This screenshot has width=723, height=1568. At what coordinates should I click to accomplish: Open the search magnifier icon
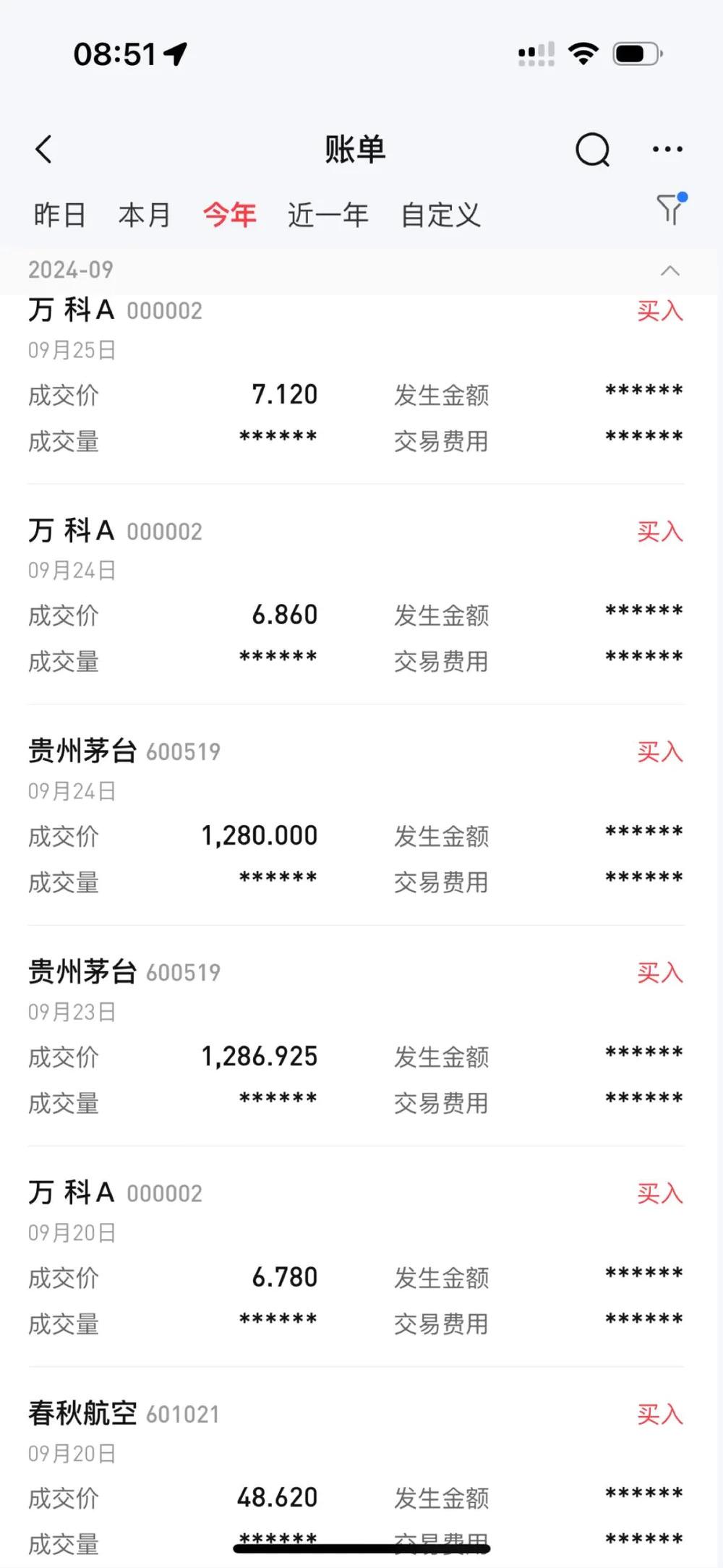tap(592, 150)
